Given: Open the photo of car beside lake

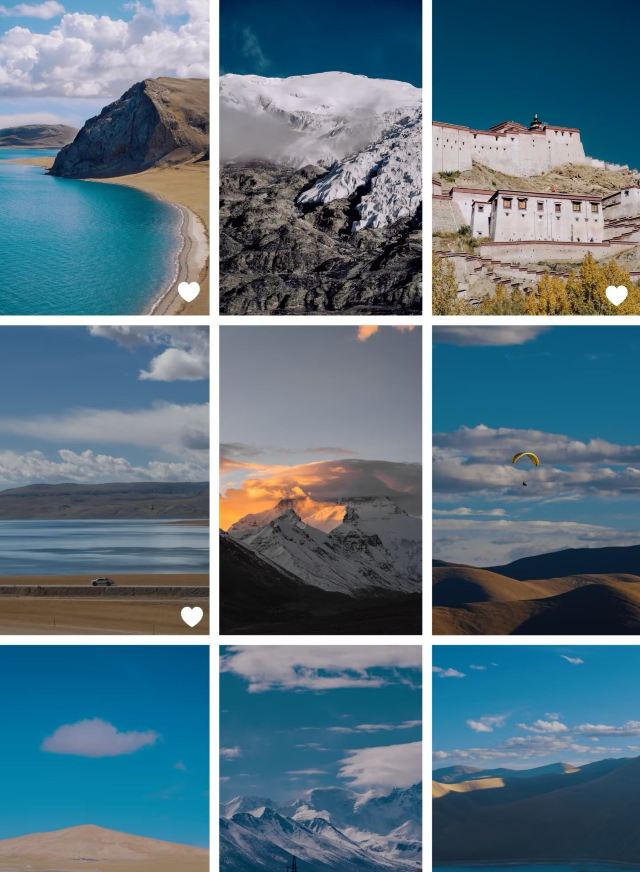Looking at the screenshot, I should tap(104, 480).
